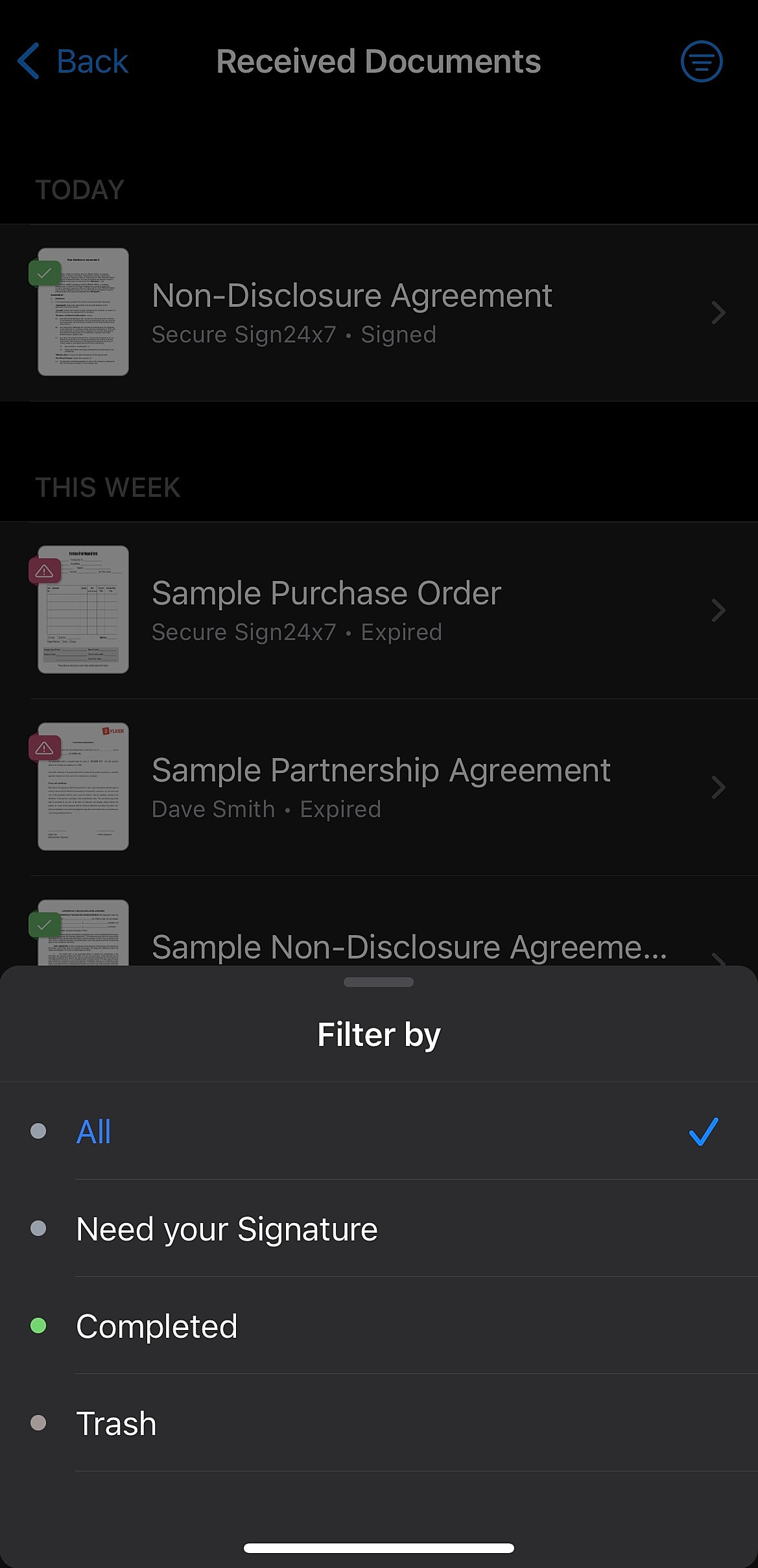Tap the filter icon in the header
This screenshot has height=1568, width=758.
pos(701,62)
